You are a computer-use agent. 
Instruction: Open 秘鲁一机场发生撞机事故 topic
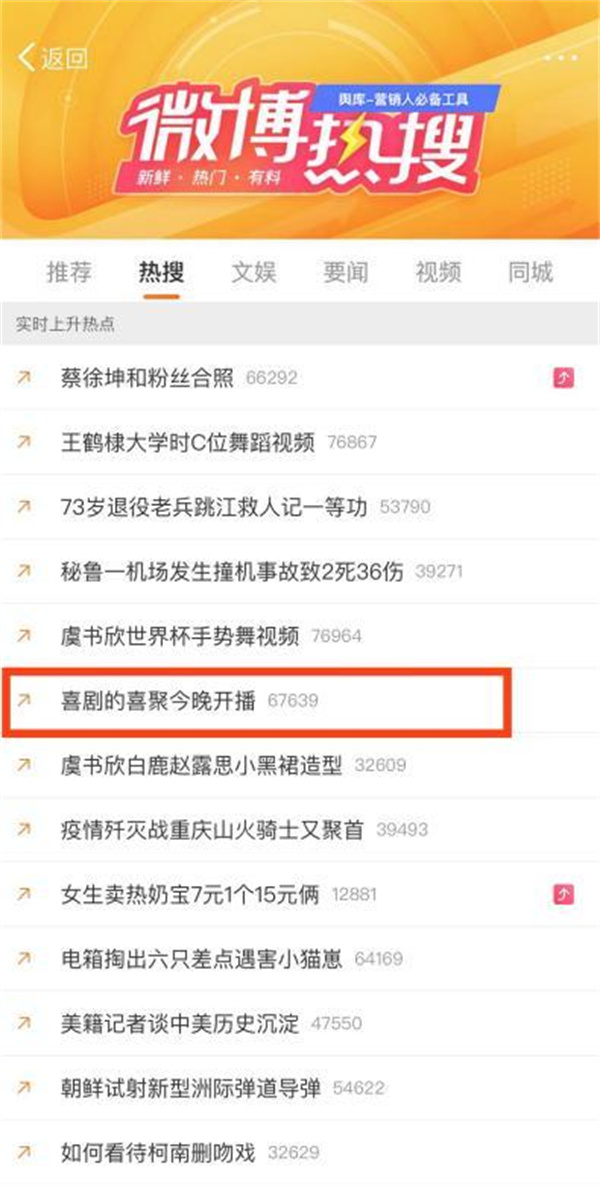point(232,571)
